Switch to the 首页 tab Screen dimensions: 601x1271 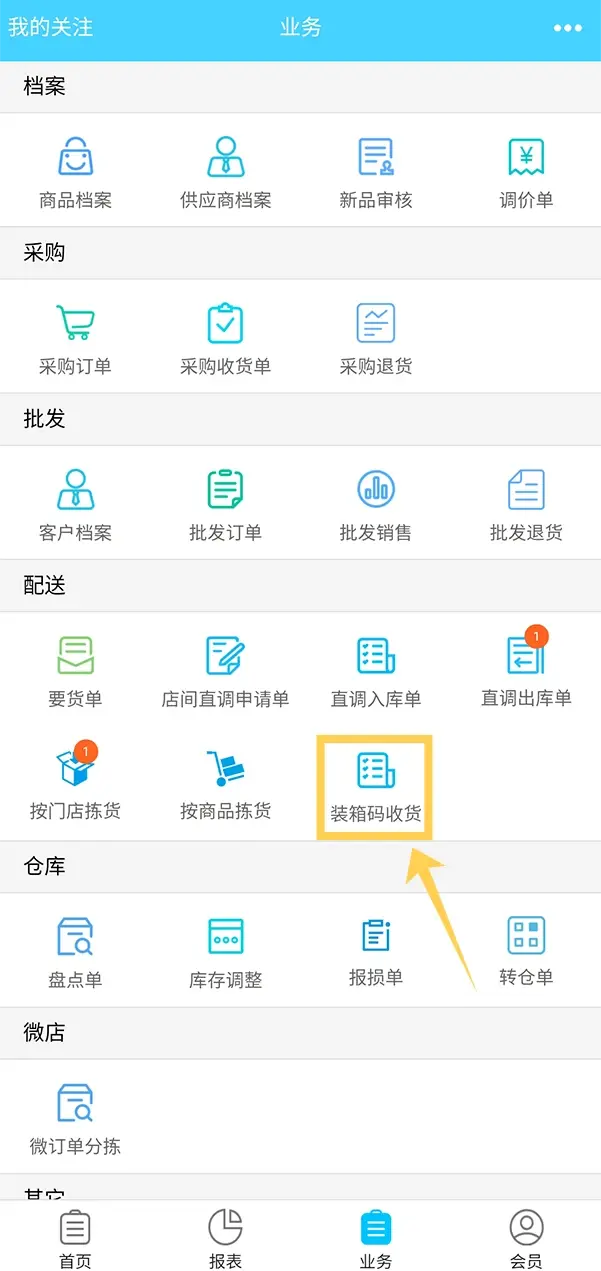click(75, 1238)
